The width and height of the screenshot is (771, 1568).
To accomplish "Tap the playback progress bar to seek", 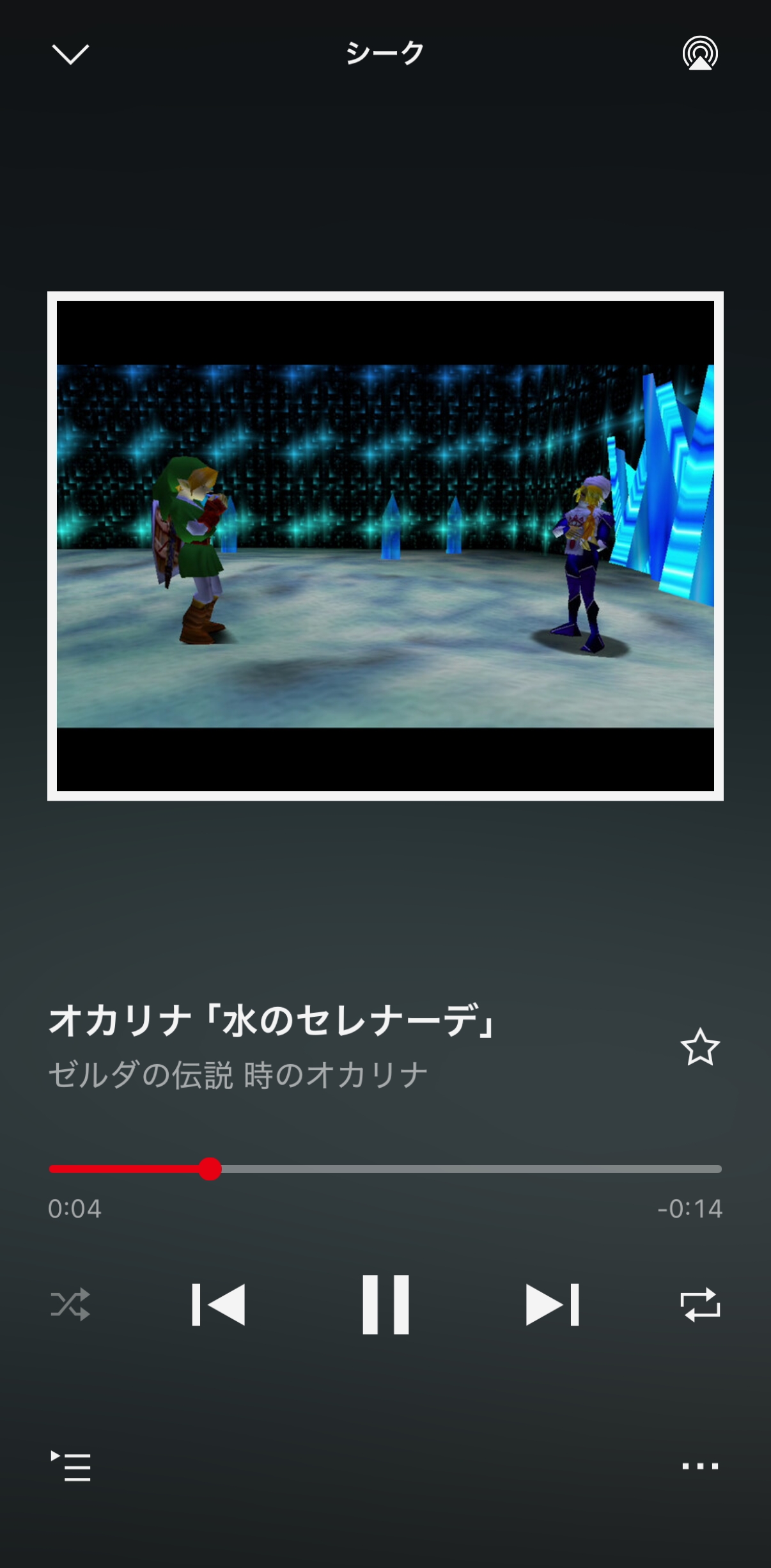I will [x=385, y=1169].
